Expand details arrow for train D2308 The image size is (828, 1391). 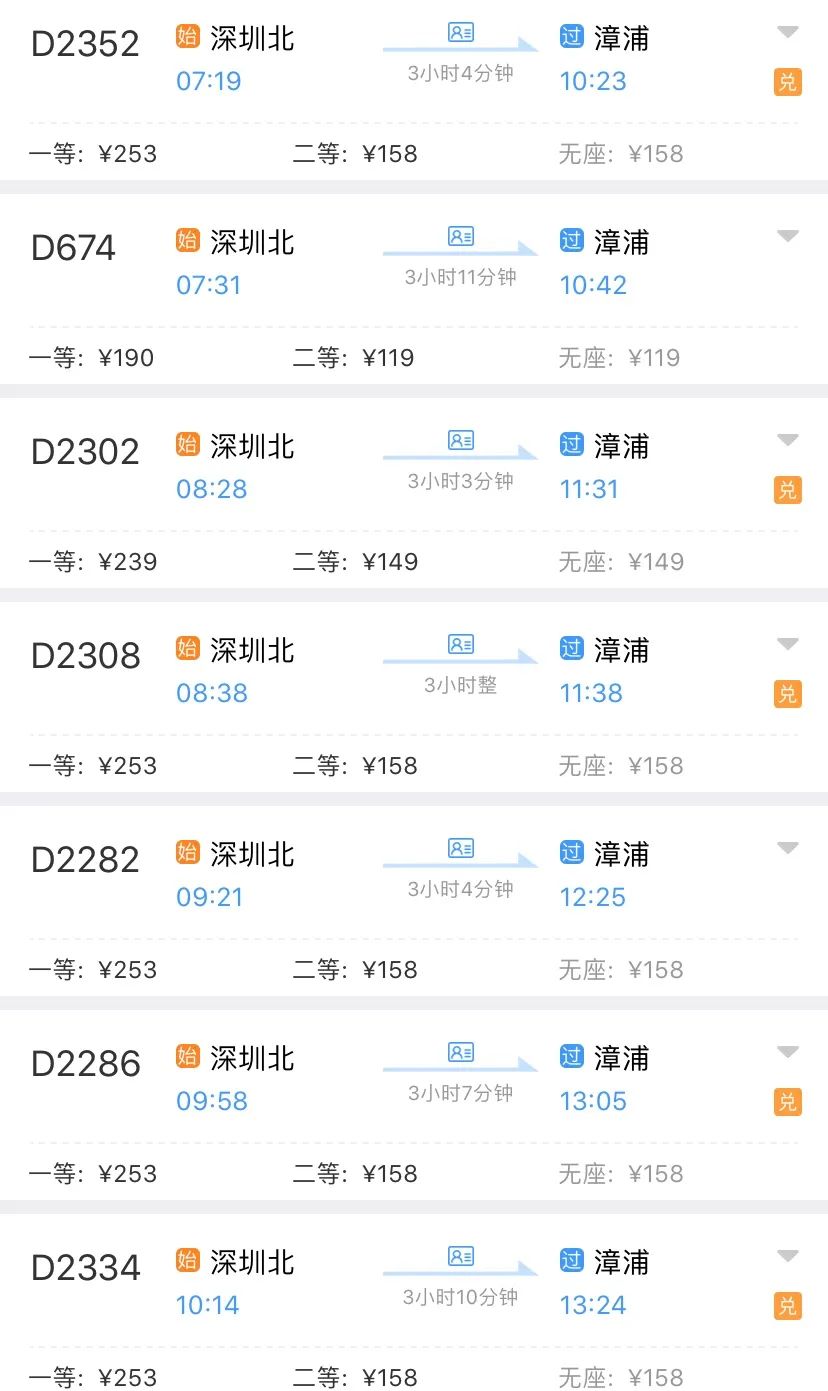pos(788,644)
